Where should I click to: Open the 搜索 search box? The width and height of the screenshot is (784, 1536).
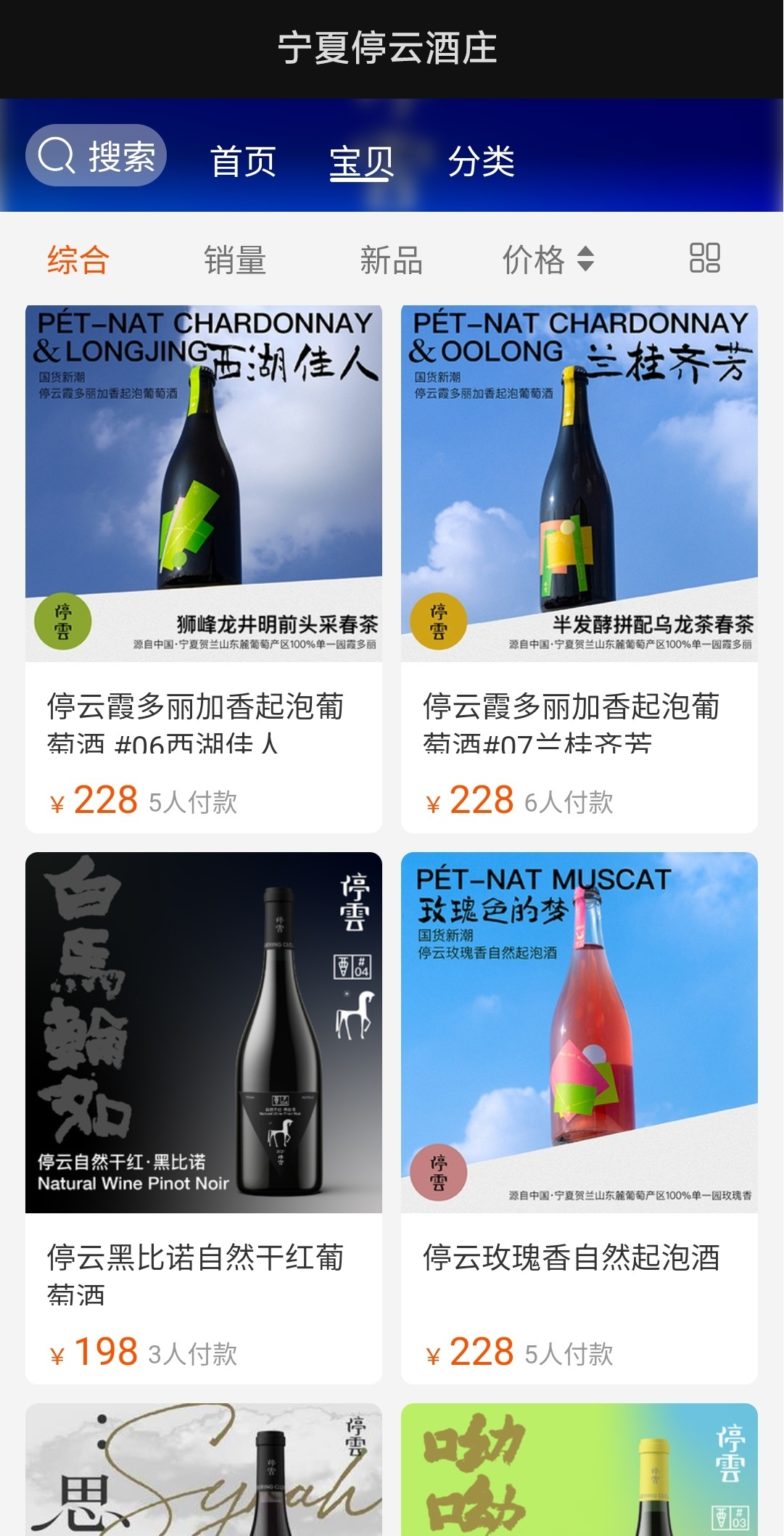(x=96, y=156)
